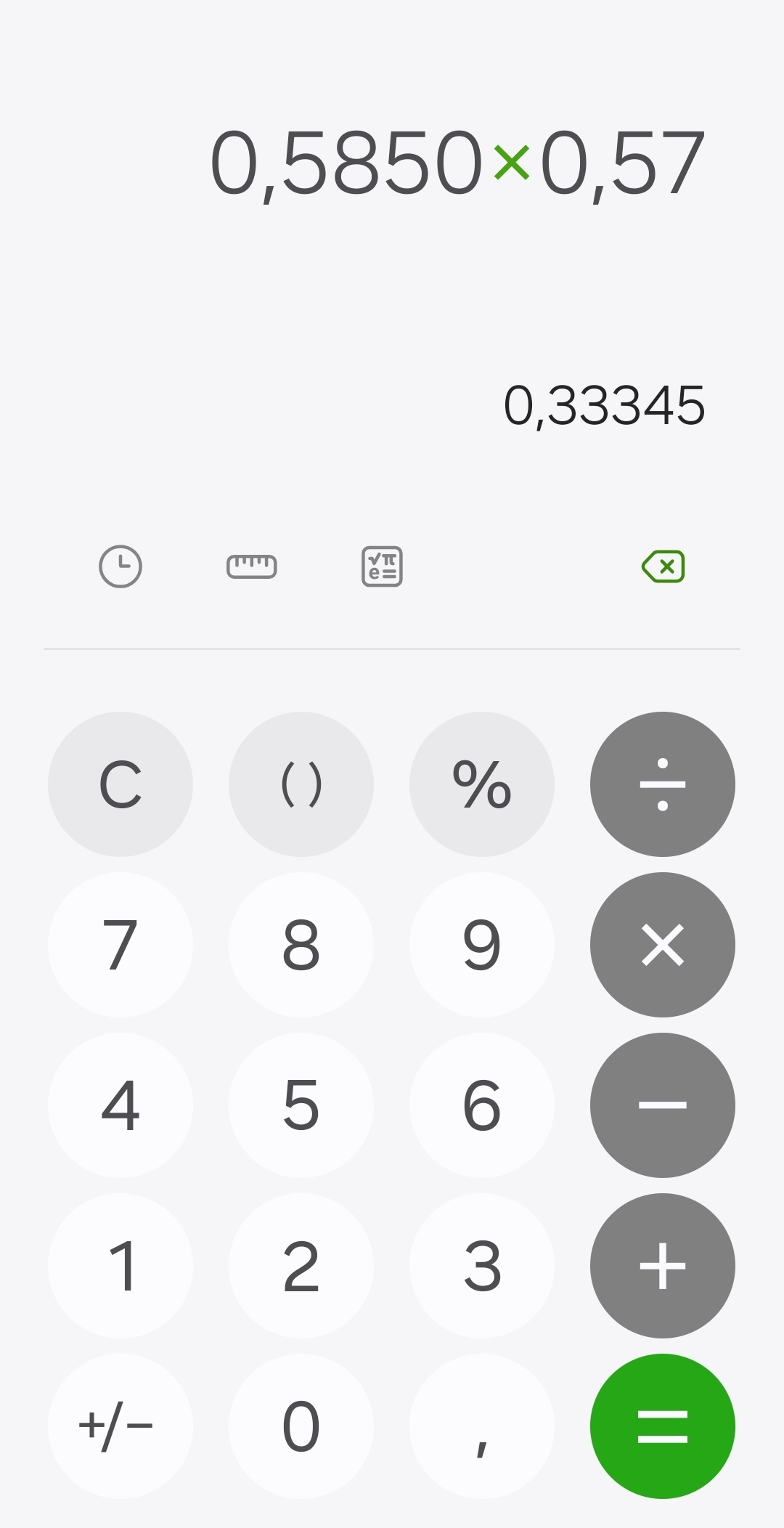Toggle the sign with +/− key
The width and height of the screenshot is (784, 1528).
click(x=121, y=1426)
